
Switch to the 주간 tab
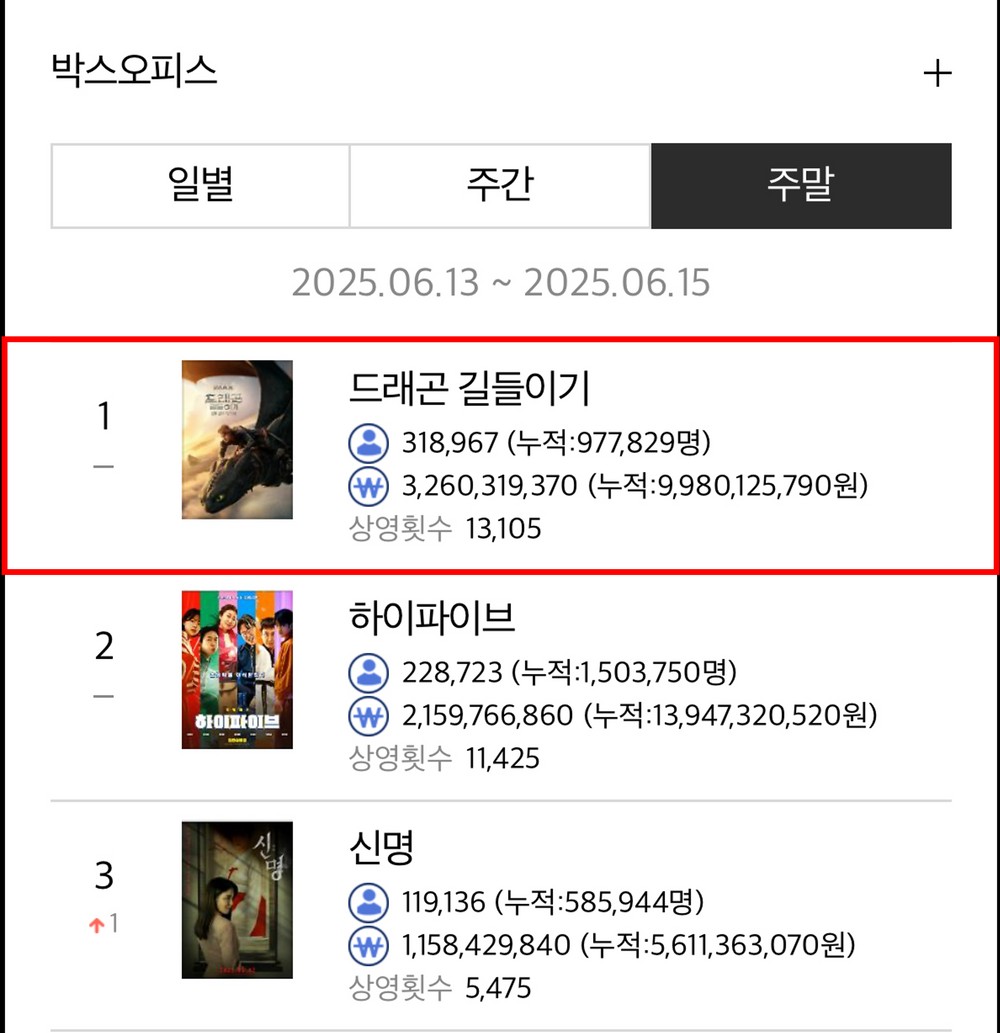point(500,186)
